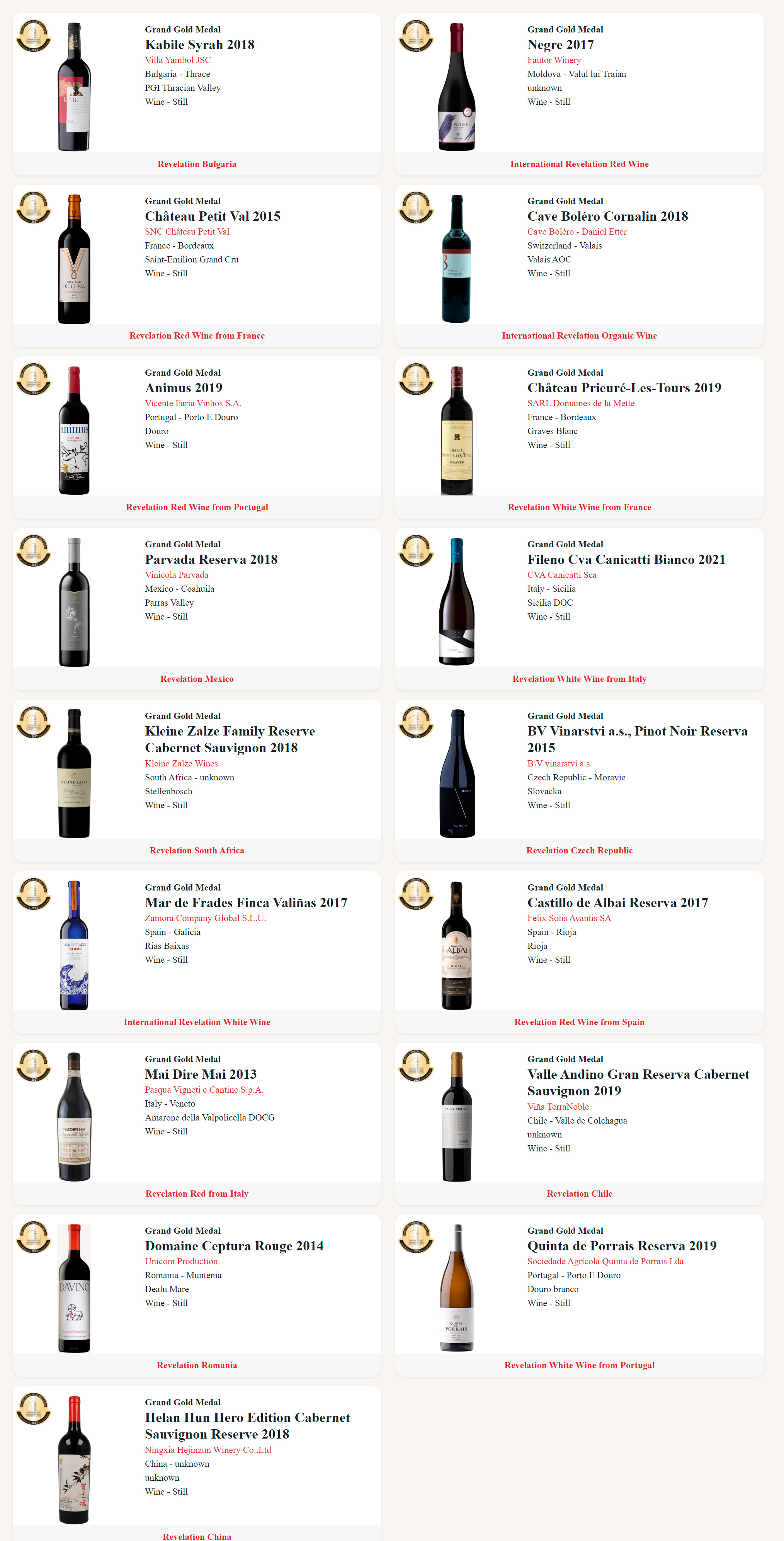Open Château Prieuré-Les-Tours 2019 card
Screen dimensions: 784x1541
[x=624, y=388]
